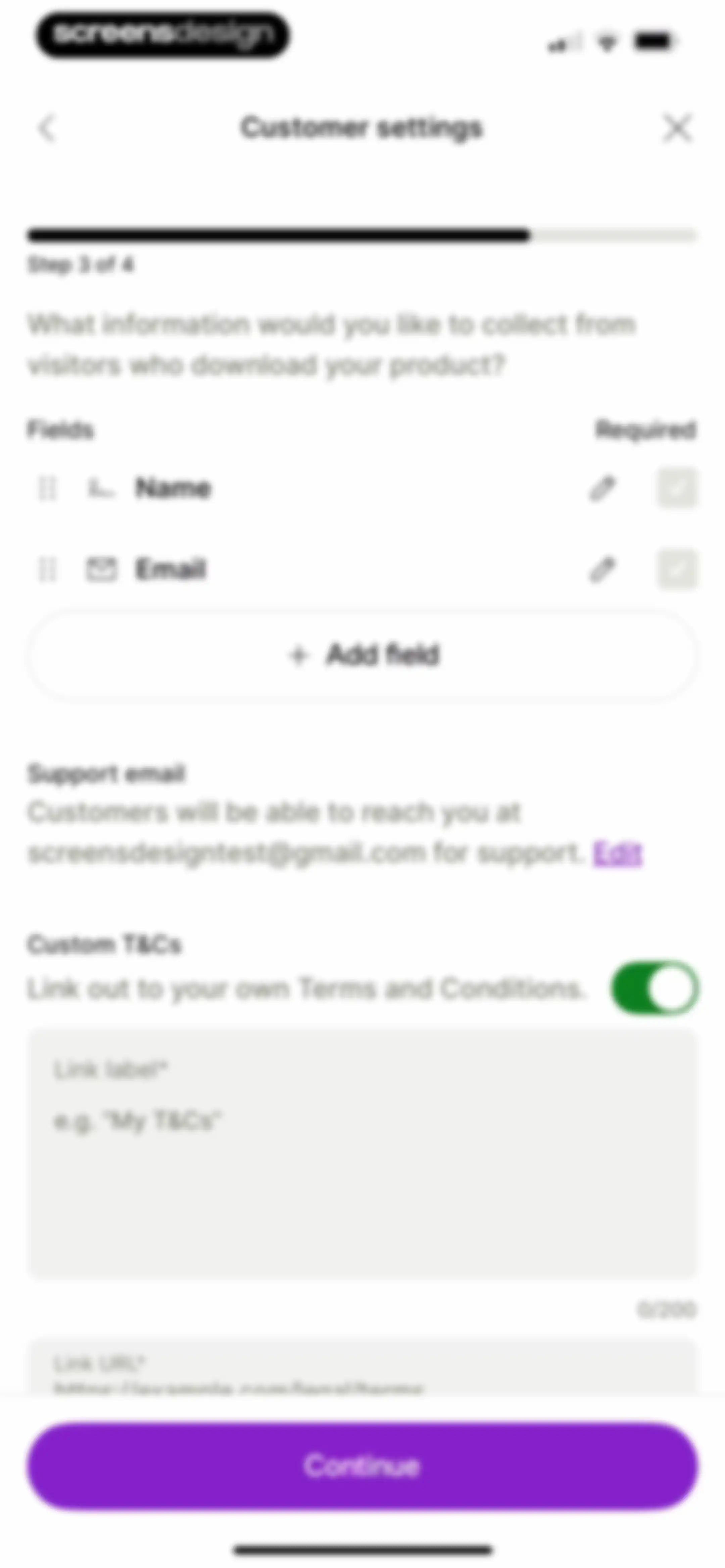The height and width of the screenshot is (1568, 725).
Task: Continue to the next step
Action: [362, 1466]
